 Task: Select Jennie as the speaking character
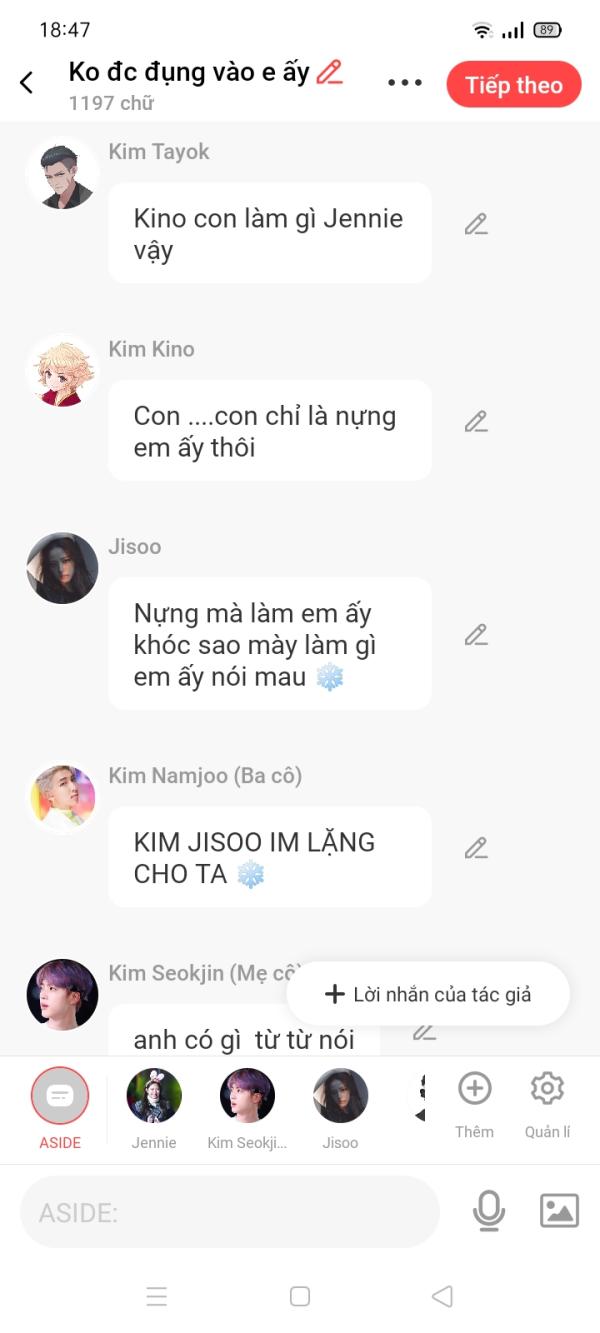click(154, 1108)
